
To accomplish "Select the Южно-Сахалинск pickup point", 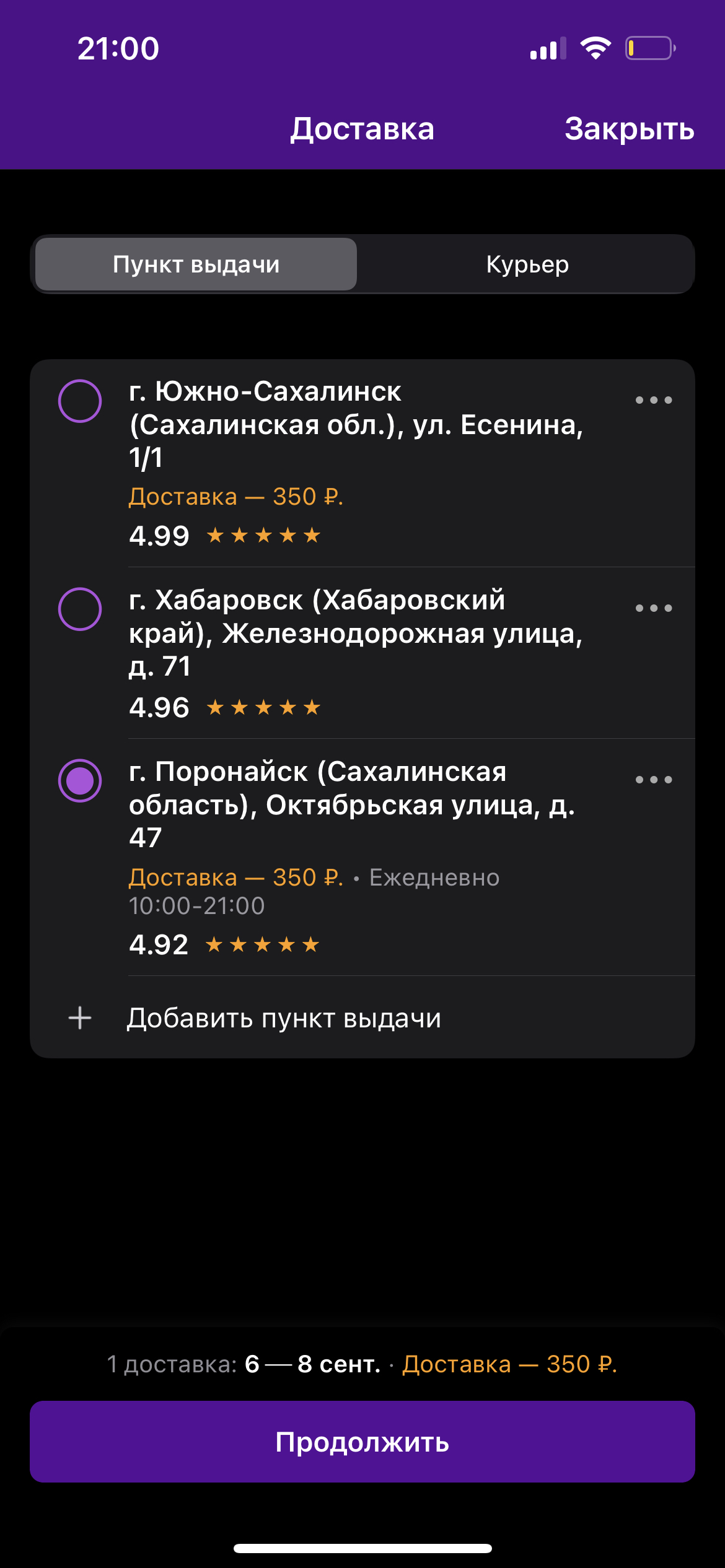I will [x=80, y=401].
